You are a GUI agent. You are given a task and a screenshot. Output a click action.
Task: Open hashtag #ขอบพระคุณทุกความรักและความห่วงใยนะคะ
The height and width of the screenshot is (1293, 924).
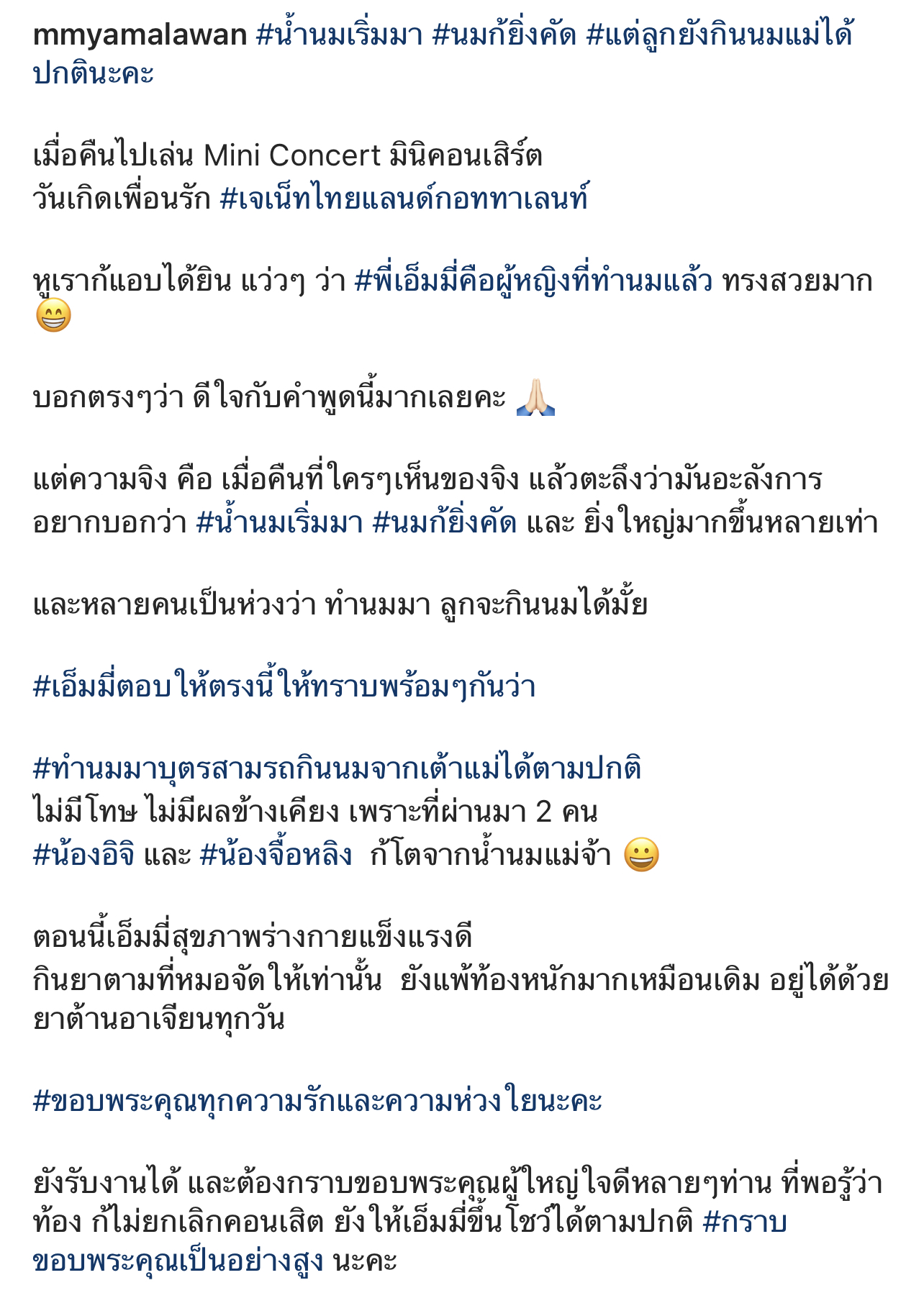point(317,1102)
